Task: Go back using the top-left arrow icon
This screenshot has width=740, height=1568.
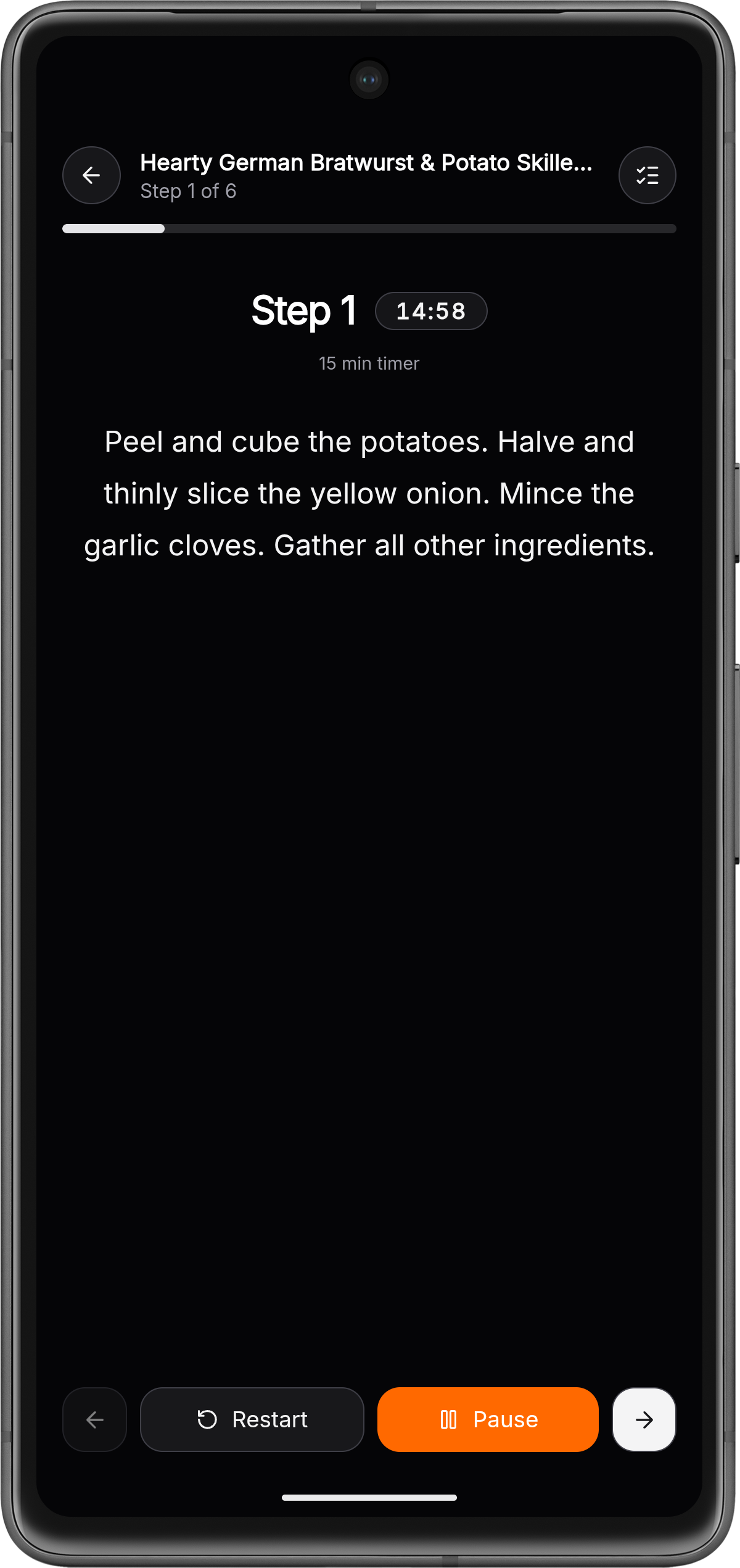Action: pyautogui.click(x=91, y=175)
